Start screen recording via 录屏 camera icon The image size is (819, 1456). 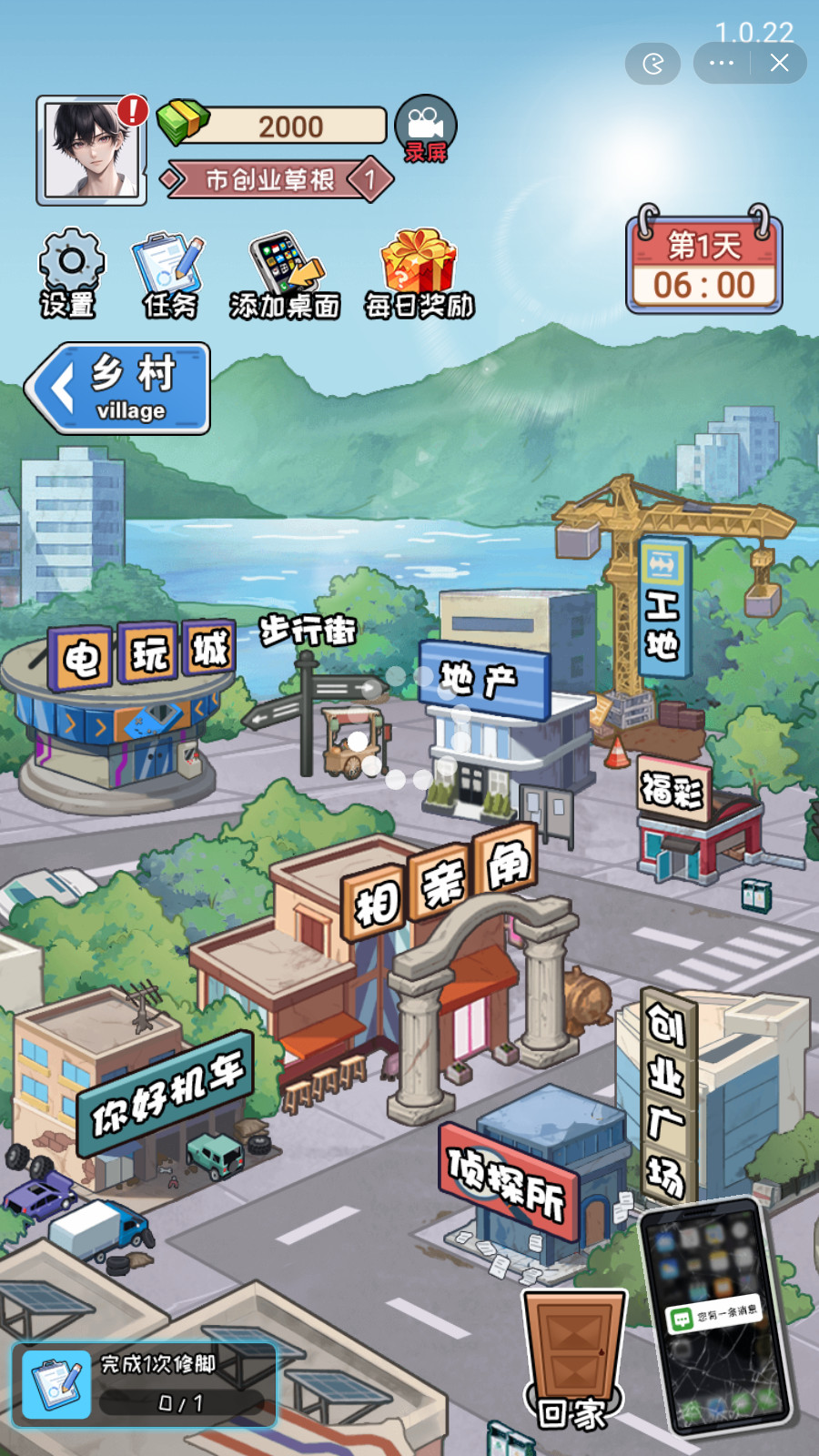(x=424, y=127)
